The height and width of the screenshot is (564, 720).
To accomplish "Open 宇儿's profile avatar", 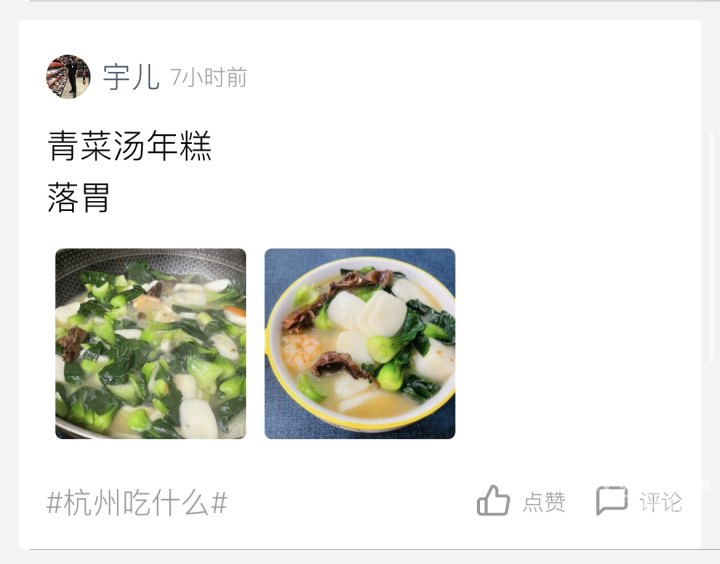I will [68, 77].
